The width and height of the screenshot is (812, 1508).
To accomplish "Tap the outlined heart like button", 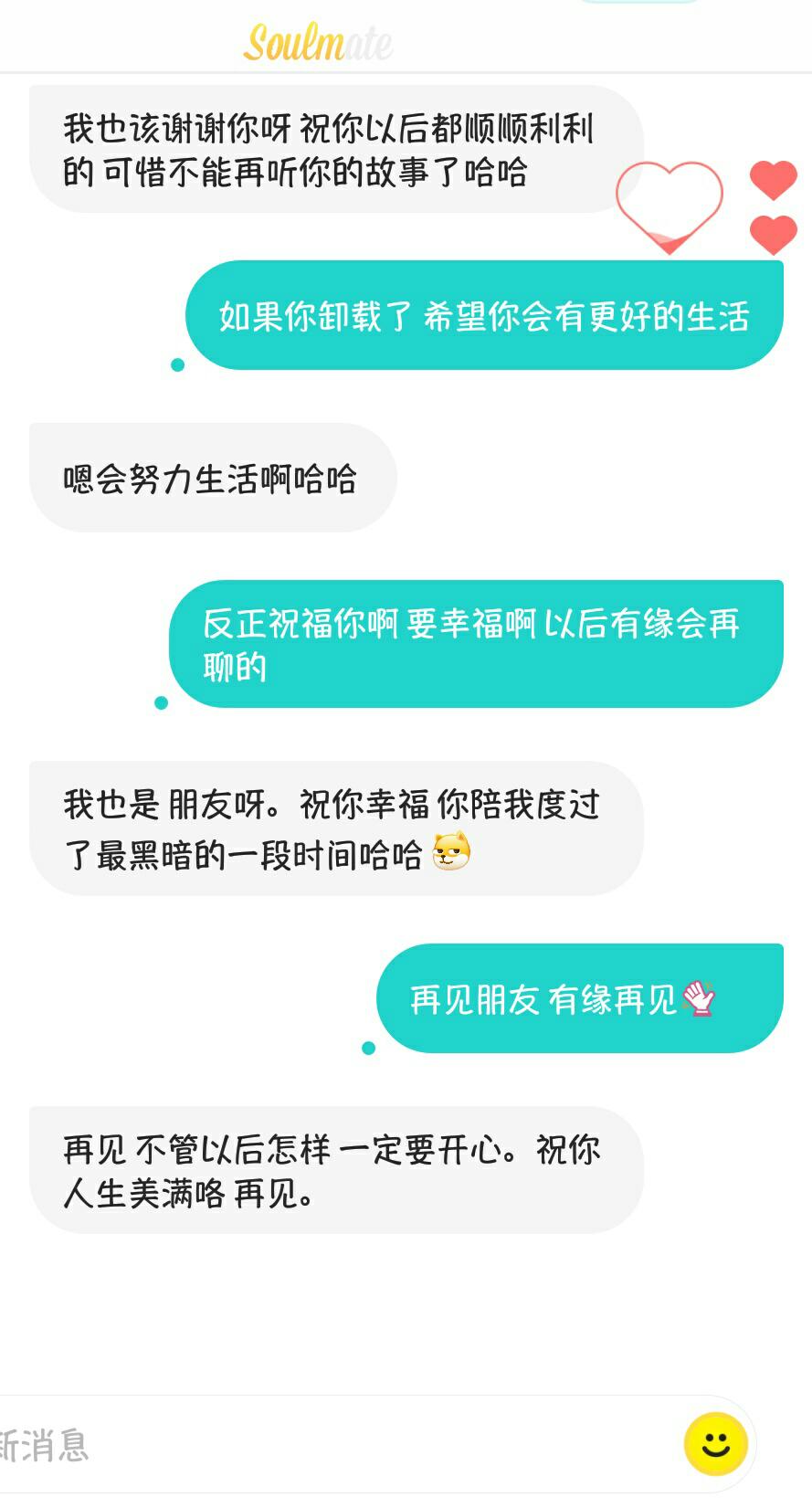I will tap(670, 204).
